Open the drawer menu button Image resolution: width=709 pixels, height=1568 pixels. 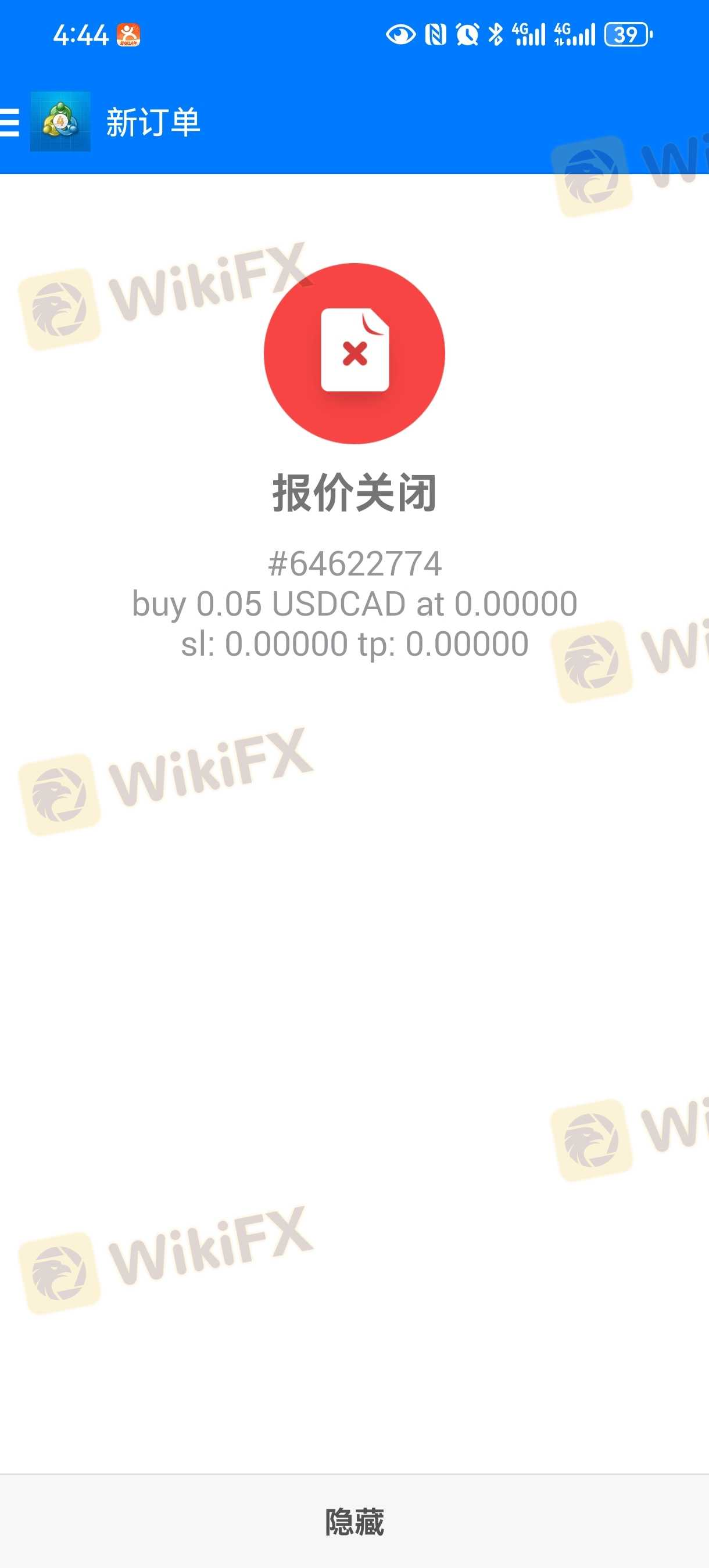[10, 123]
